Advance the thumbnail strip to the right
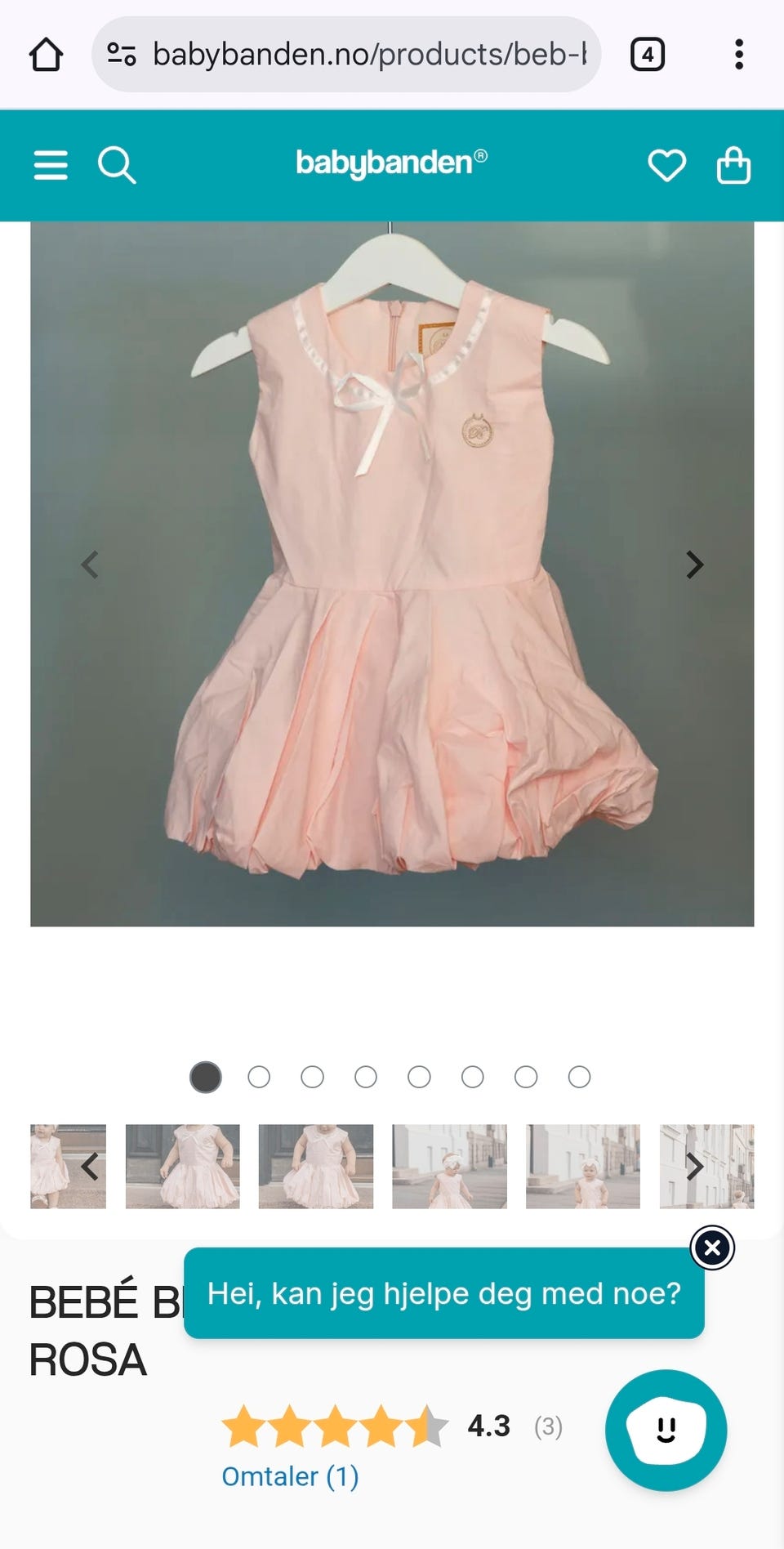The height and width of the screenshot is (1549, 784). 694,1167
